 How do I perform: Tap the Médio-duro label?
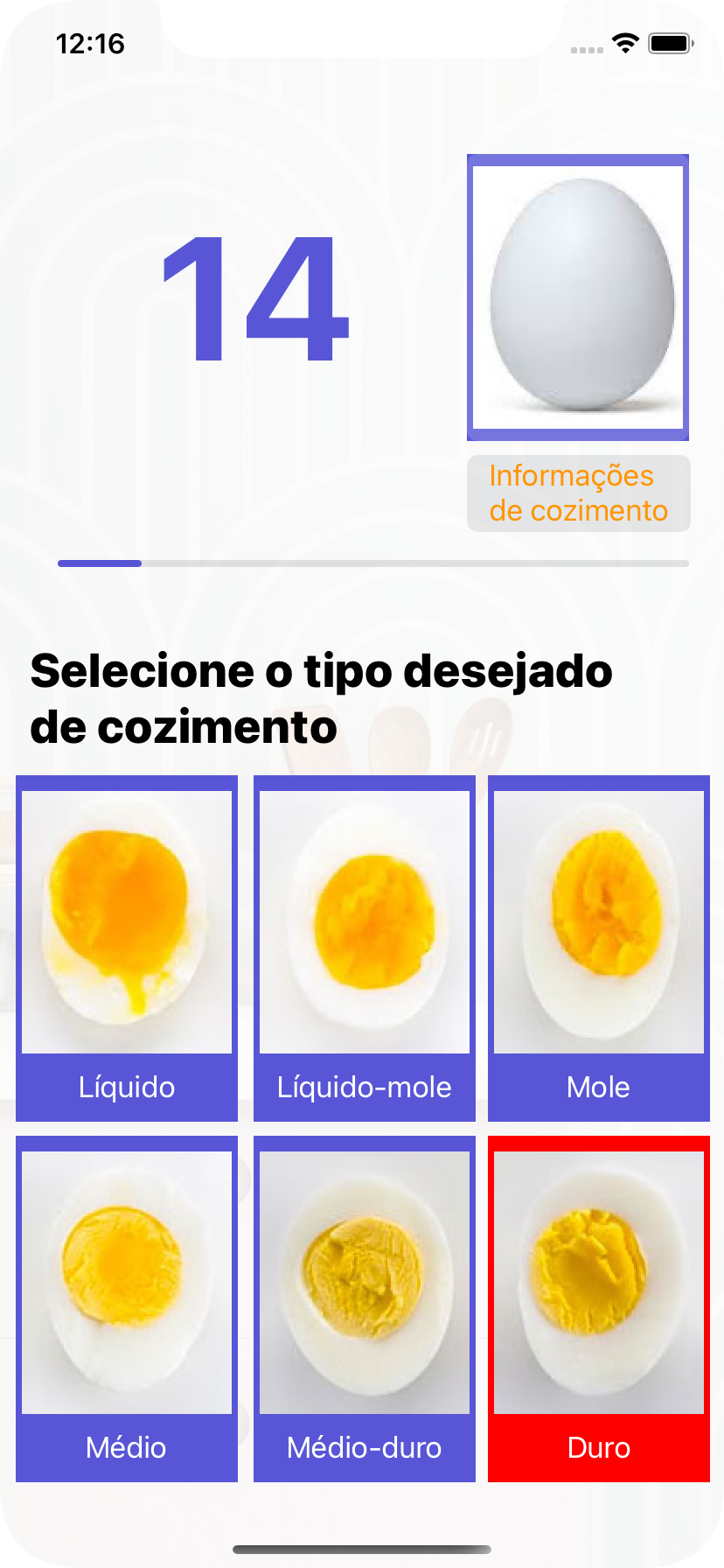coord(364,1448)
